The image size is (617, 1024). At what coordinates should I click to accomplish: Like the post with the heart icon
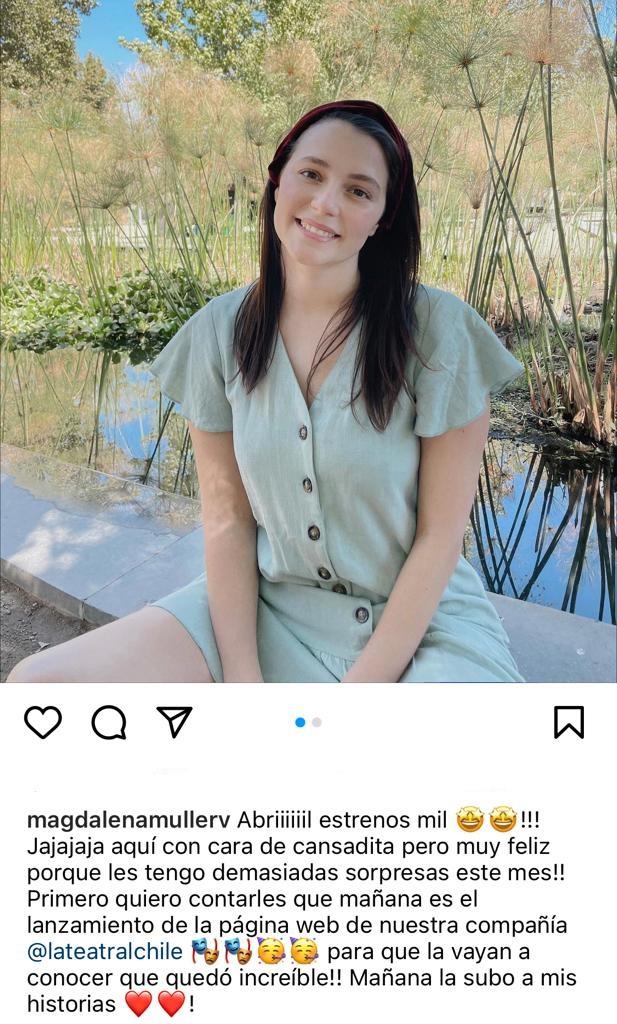click(43, 722)
